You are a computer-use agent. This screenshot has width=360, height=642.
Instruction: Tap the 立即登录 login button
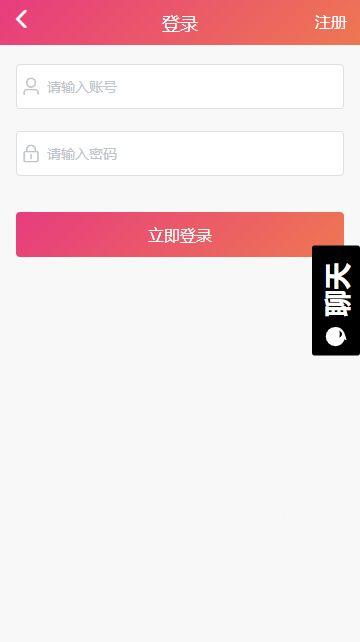coord(180,235)
